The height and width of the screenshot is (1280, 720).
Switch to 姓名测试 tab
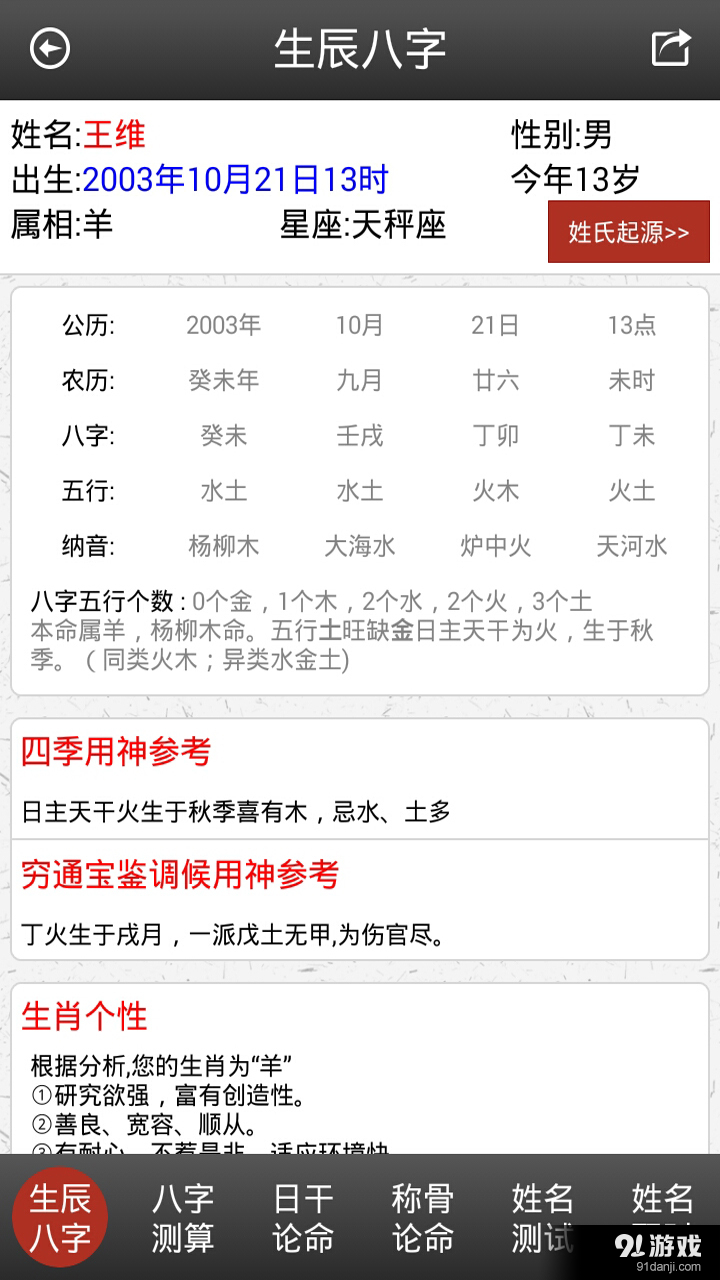coord(542,1217)
